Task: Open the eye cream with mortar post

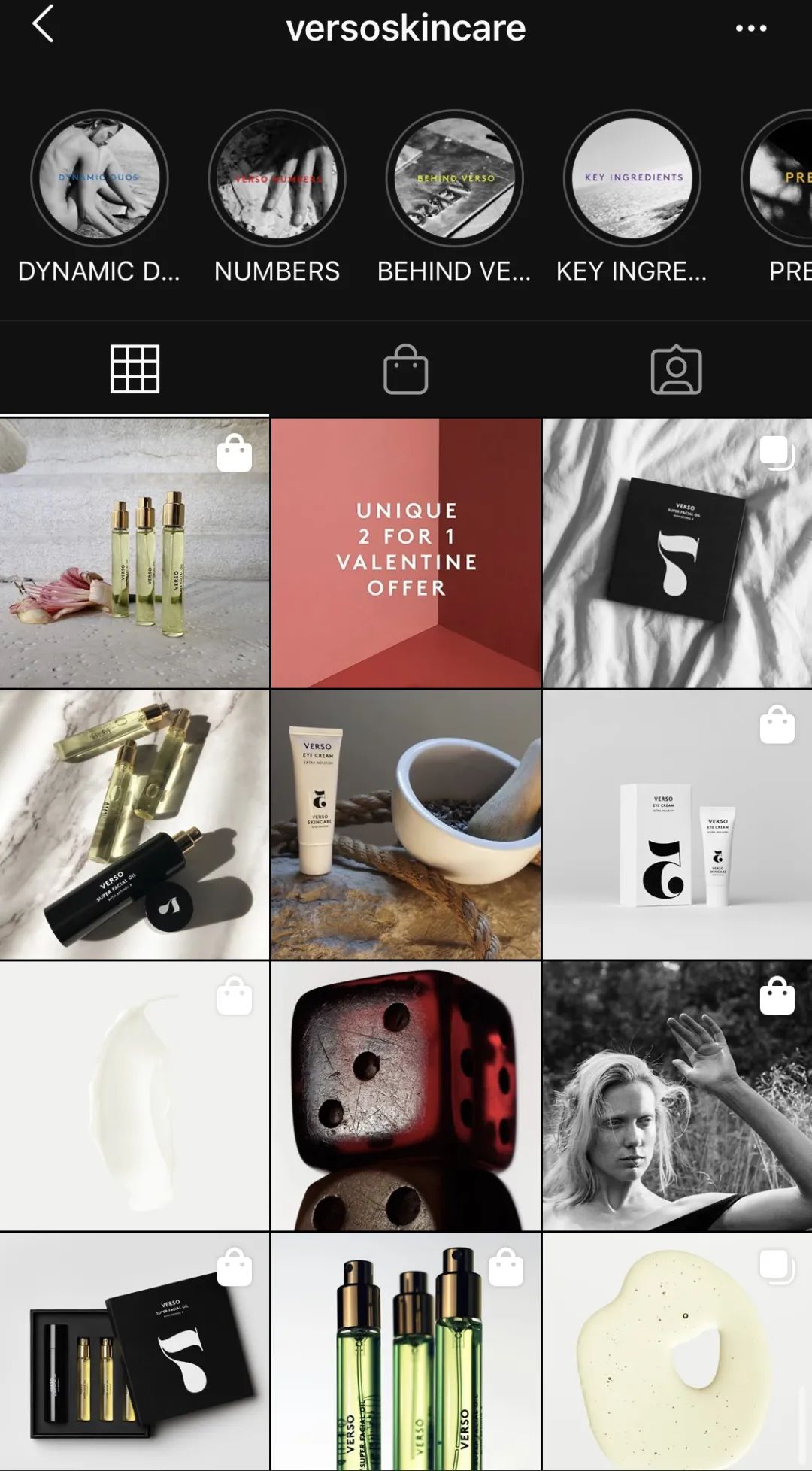Action: click(406, 824)
